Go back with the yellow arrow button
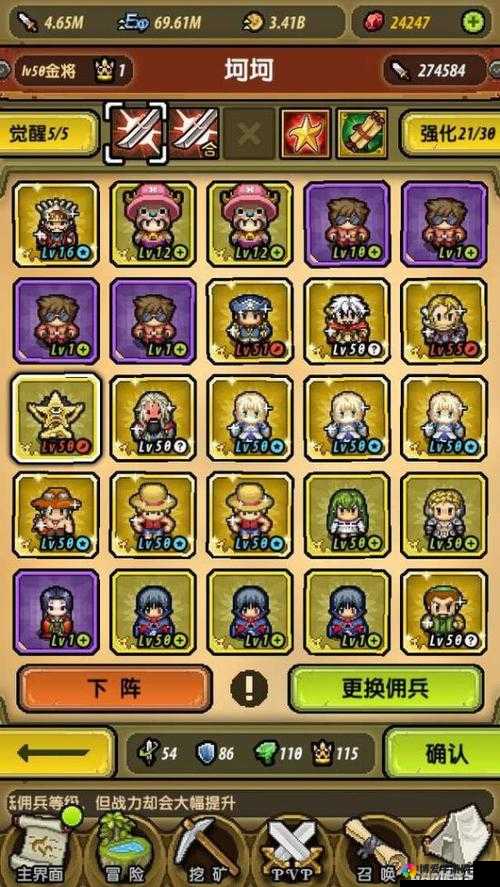 click(55, 752)
